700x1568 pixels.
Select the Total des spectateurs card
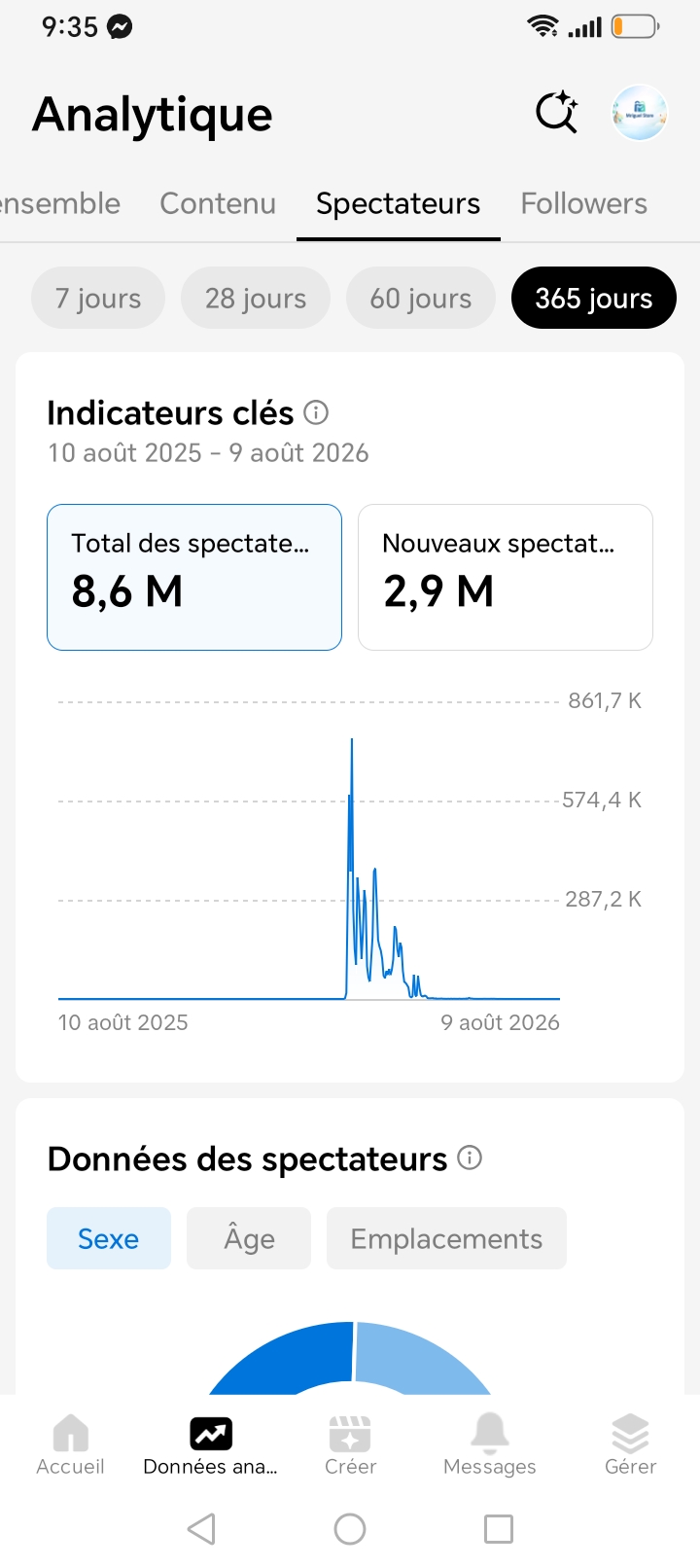point(194,577)
